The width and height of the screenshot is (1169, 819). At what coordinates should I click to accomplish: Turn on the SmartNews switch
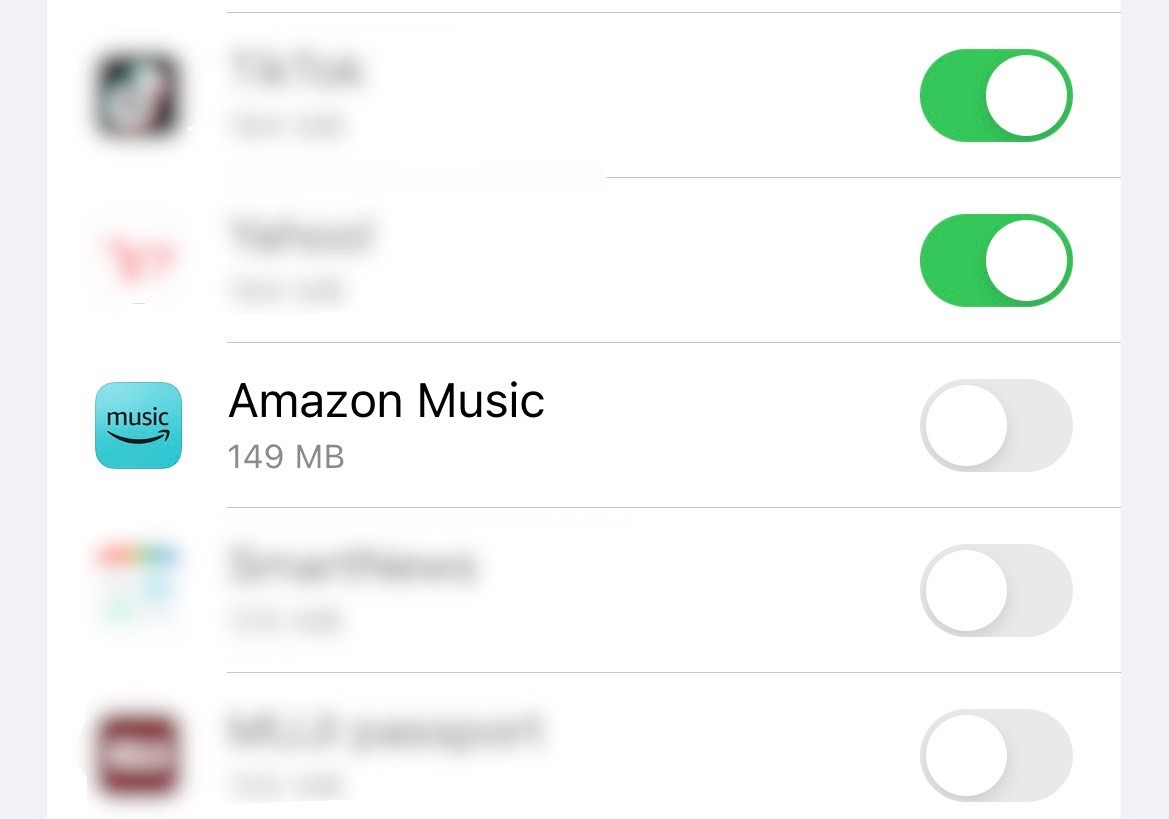[x=995, y=591]
